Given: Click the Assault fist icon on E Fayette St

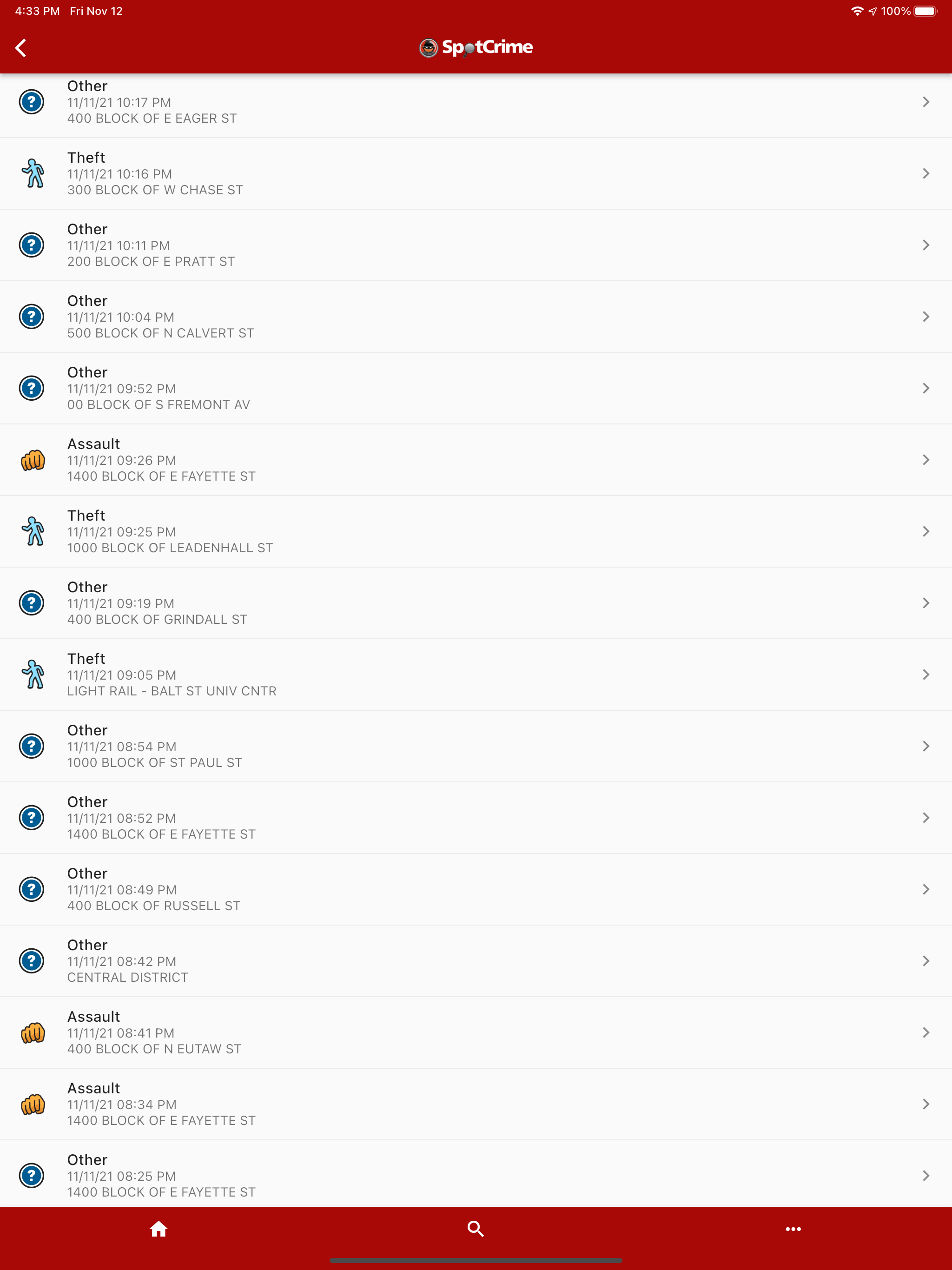Looking at the screenshot, I should (32, 459).
